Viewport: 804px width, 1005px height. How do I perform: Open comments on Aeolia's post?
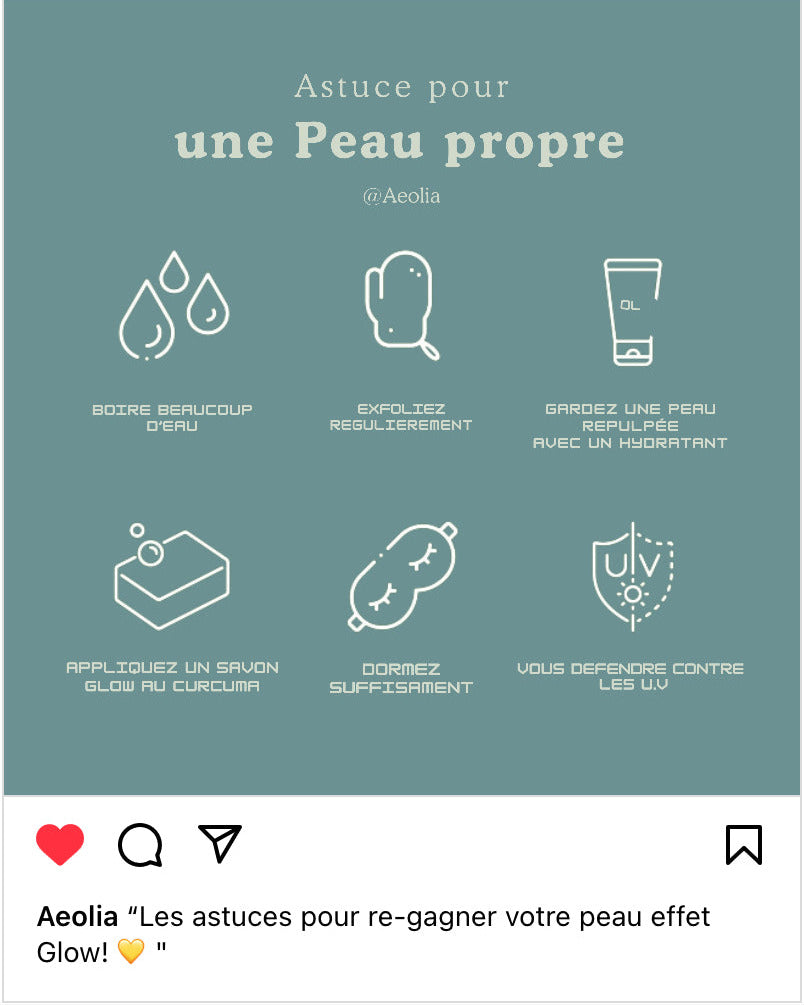[140, 846]
